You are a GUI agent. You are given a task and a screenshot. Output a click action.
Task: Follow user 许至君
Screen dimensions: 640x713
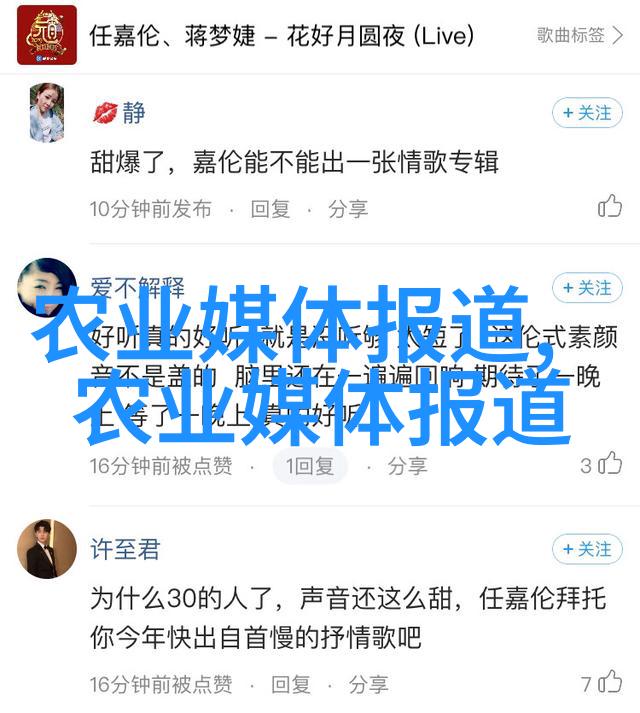click(x=587, y=549)
